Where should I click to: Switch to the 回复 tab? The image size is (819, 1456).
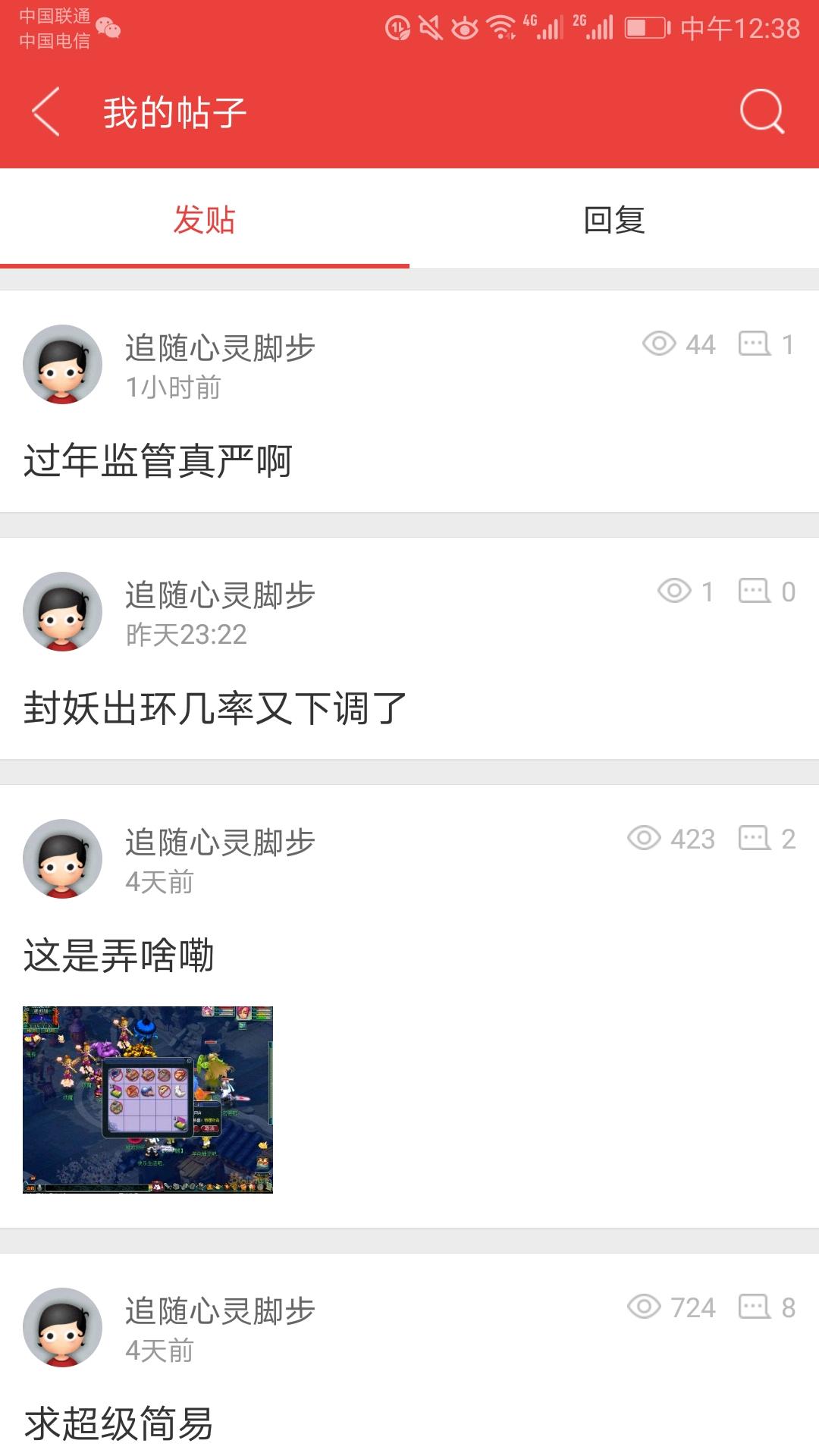(614, 220)
